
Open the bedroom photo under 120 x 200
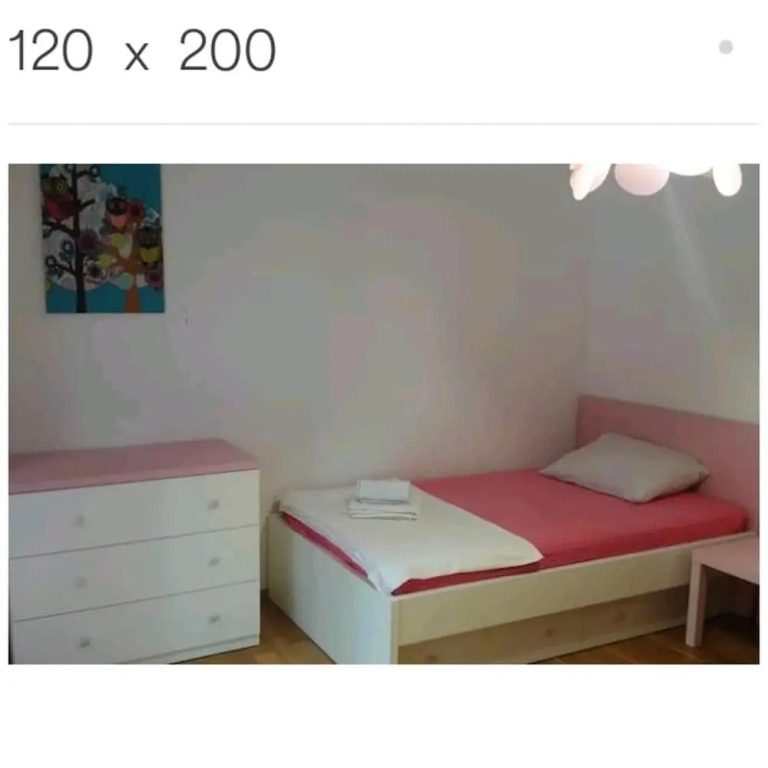pos(384,414)
